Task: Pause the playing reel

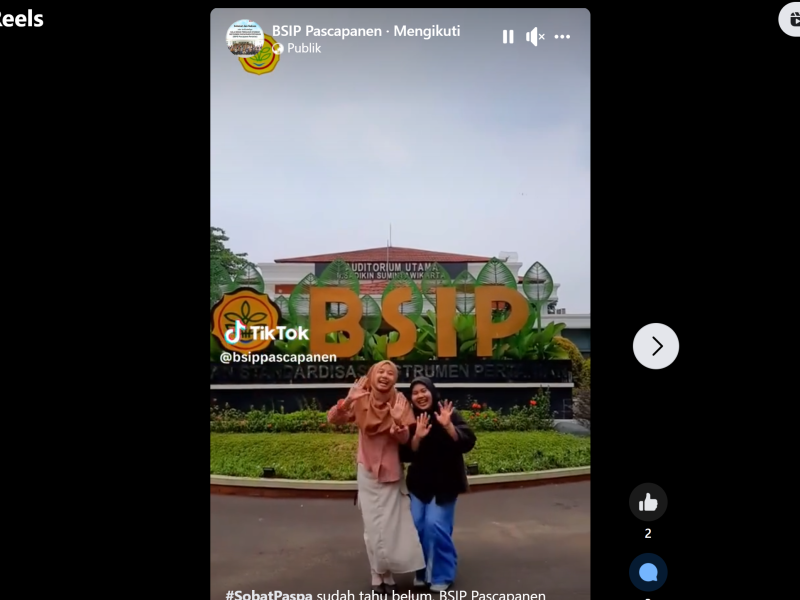Action: click(x=508, y=37)
